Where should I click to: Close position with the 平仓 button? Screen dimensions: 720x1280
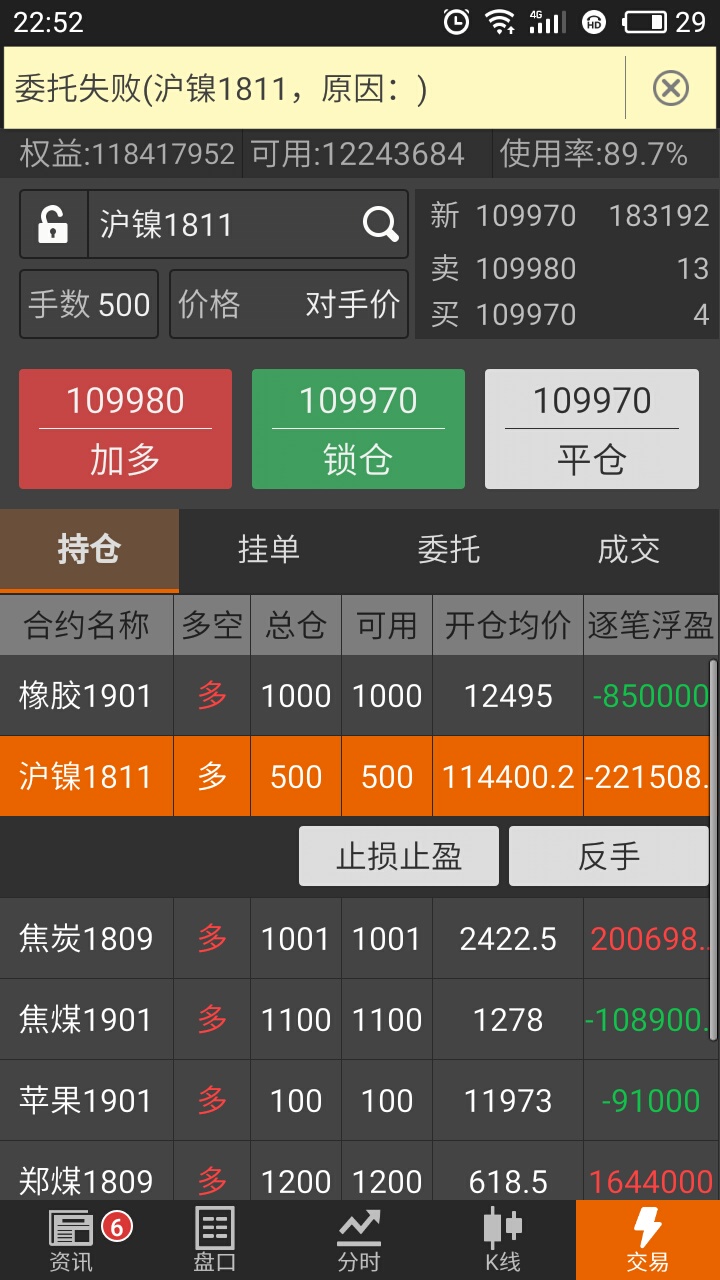coord(592,429)
